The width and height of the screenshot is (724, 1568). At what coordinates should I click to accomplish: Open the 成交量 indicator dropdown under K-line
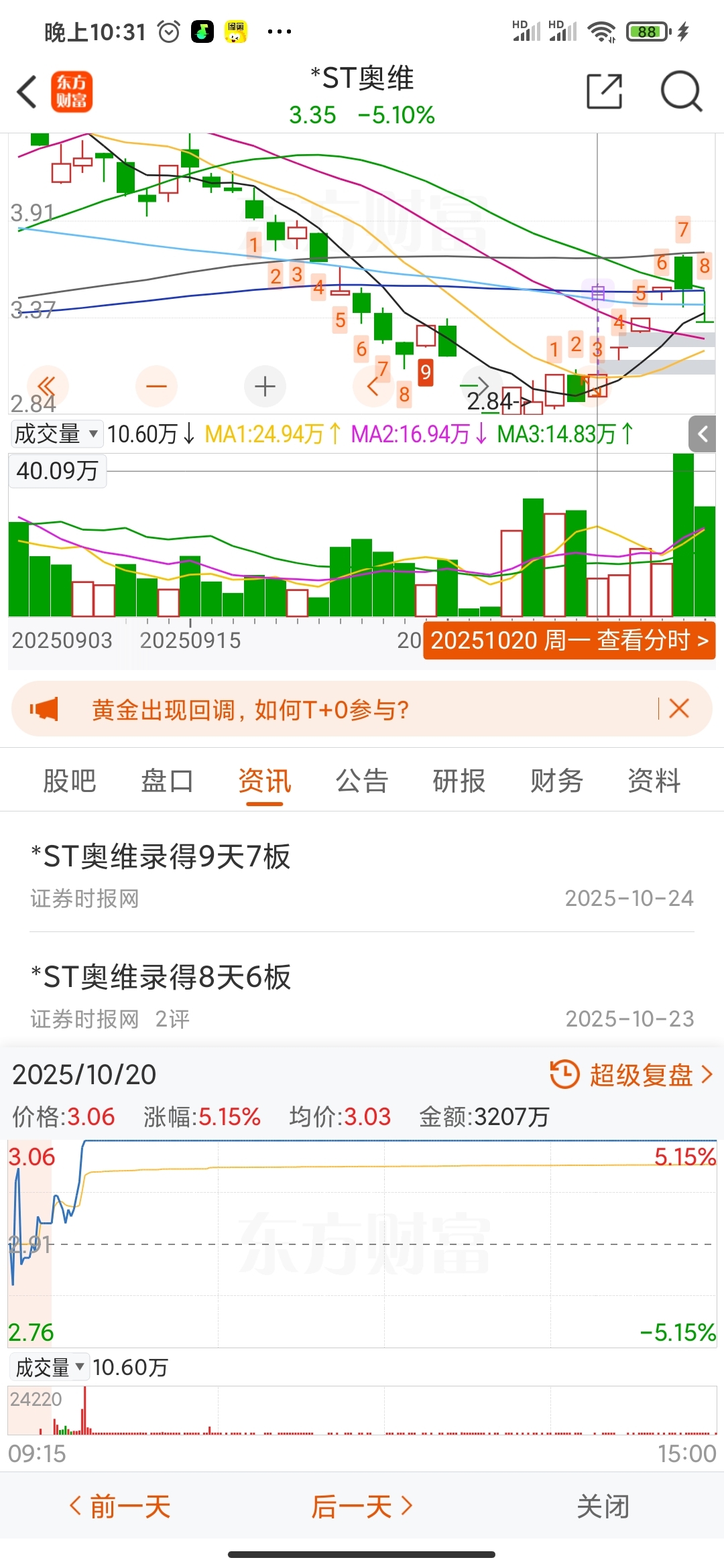[57, 434]
